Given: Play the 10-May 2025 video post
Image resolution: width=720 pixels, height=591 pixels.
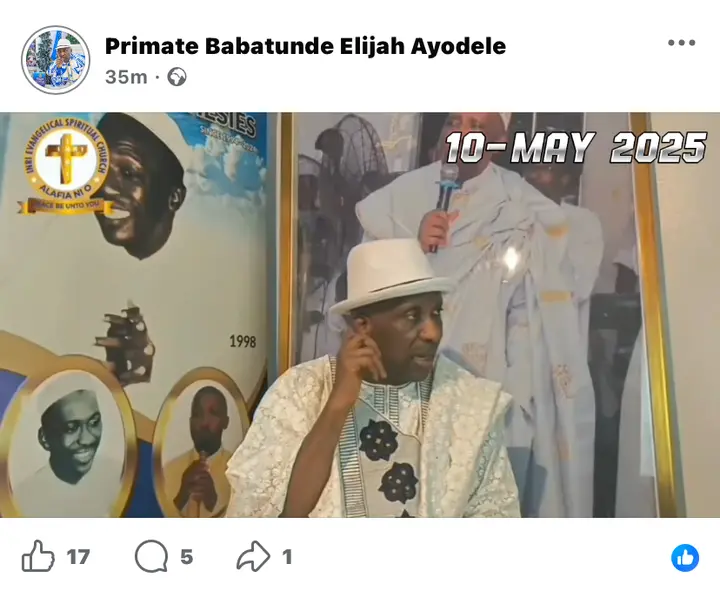Looking at the screenshot, I should pos(360,315).
